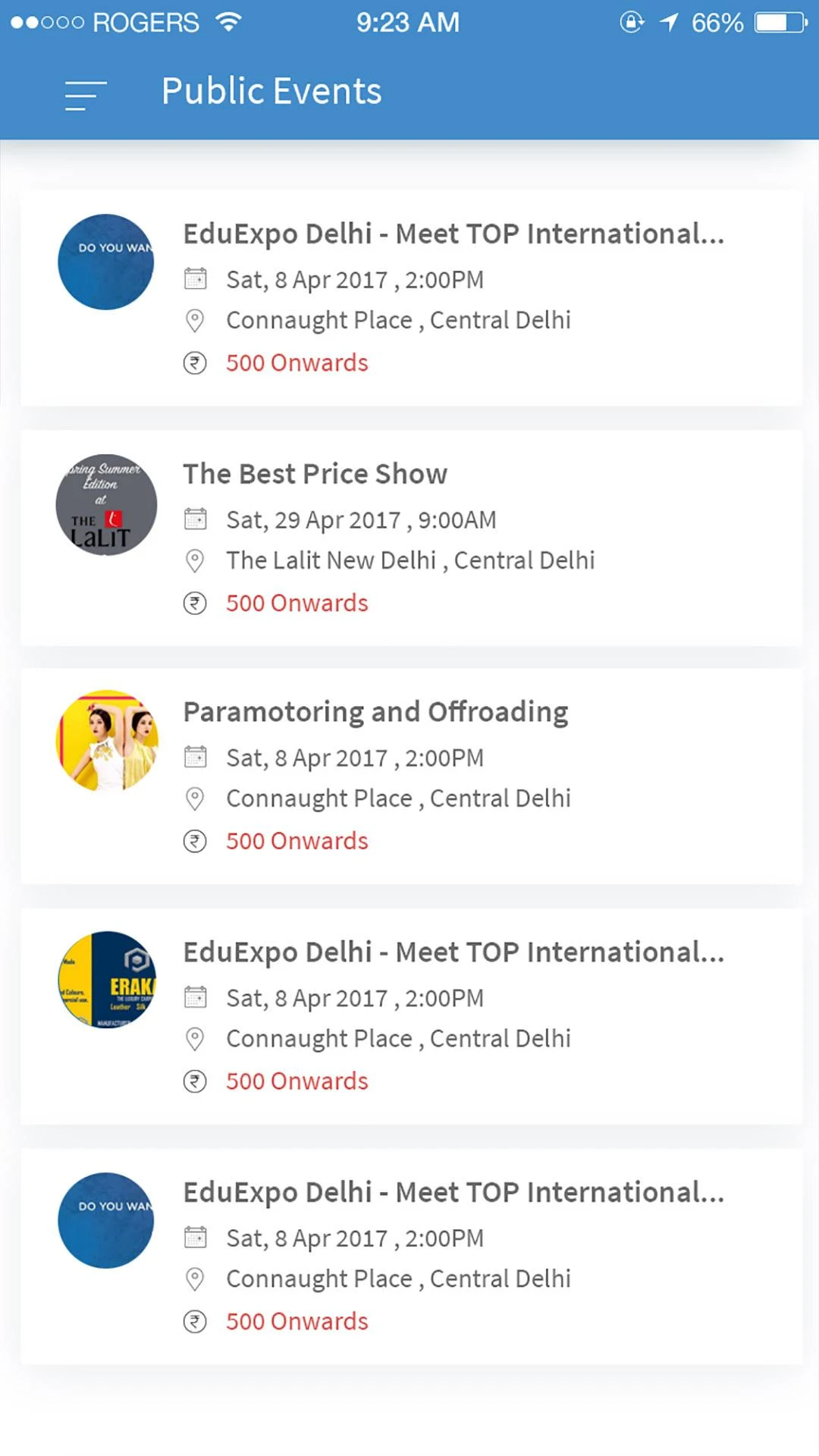Open the navigation drawer menu
Viewport: 819px width, 1456px height.
(85, 96)
